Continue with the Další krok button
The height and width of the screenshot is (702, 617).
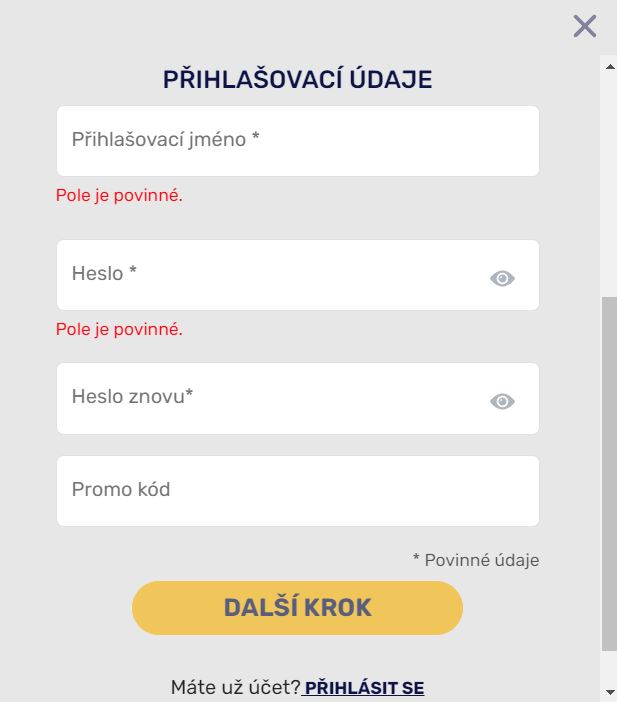(x=297, y=608)
